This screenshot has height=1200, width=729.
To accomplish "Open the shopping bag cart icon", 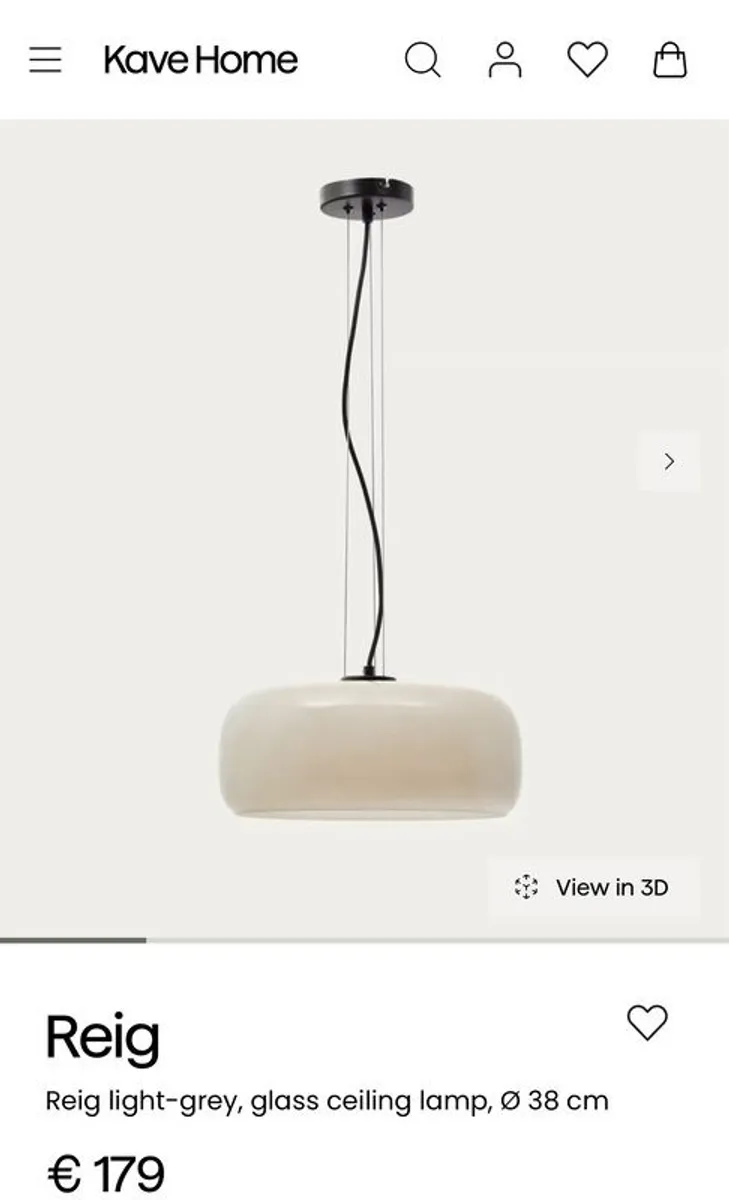I will click(671, 61).
